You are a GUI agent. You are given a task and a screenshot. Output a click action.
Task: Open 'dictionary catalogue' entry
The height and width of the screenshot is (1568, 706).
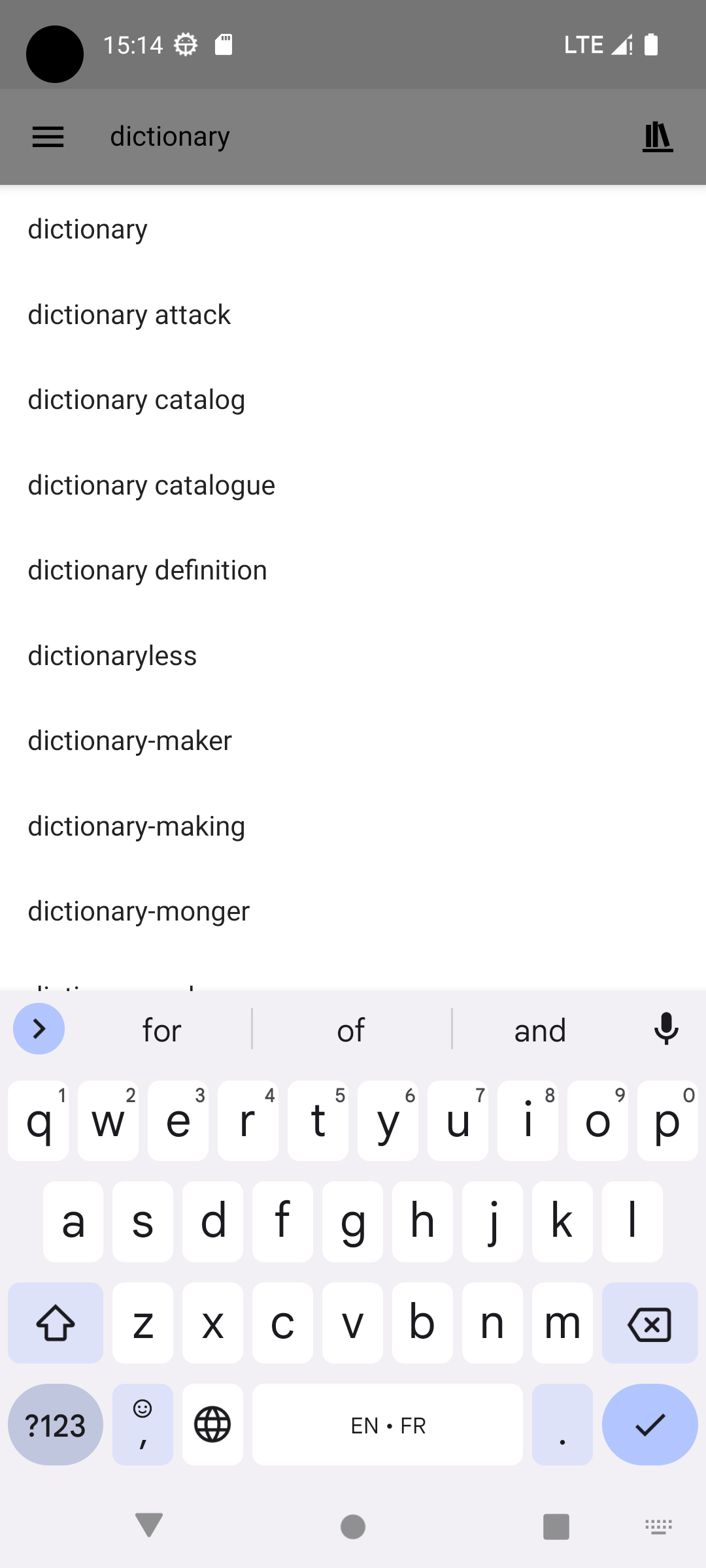point(151,485)
